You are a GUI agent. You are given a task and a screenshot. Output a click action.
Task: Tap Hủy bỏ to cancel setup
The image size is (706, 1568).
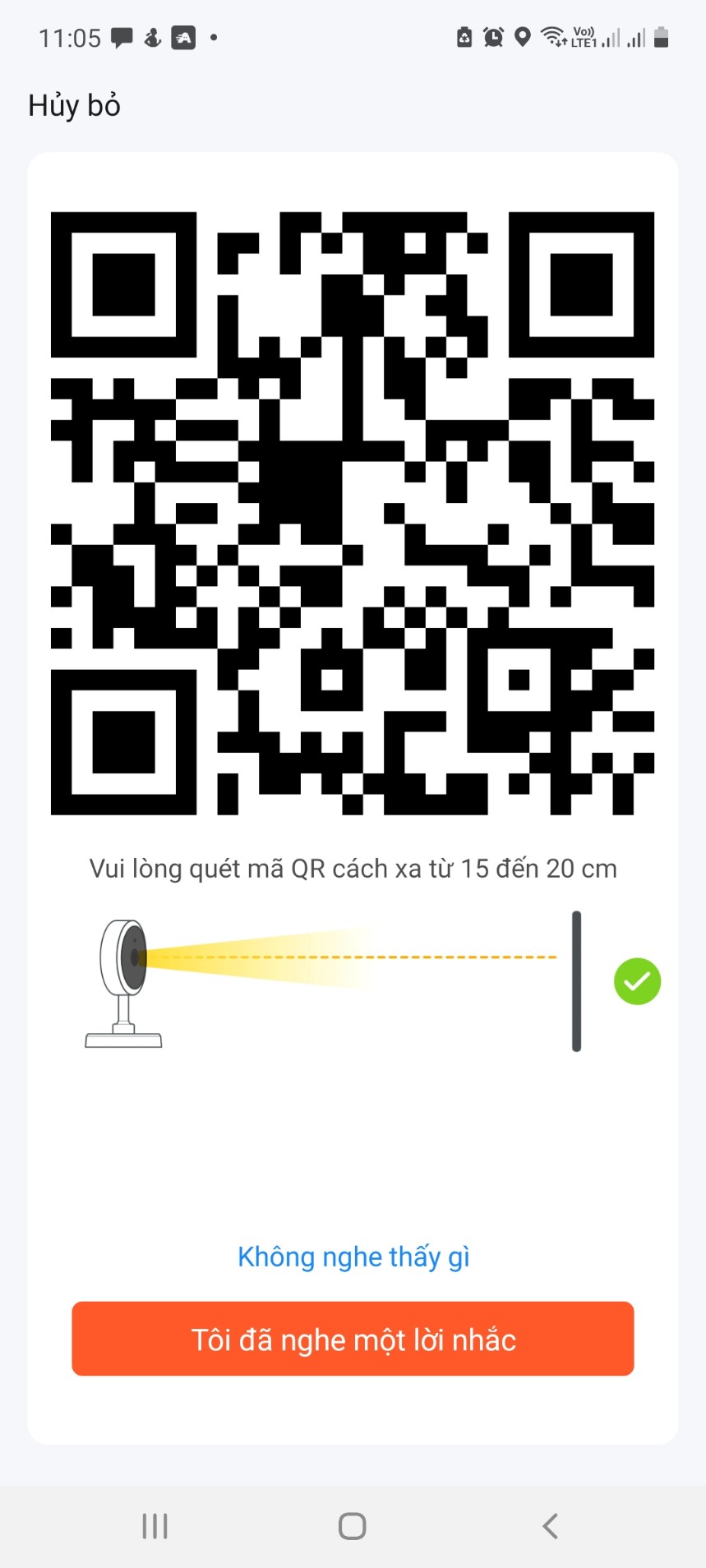(x=74, y=106)
